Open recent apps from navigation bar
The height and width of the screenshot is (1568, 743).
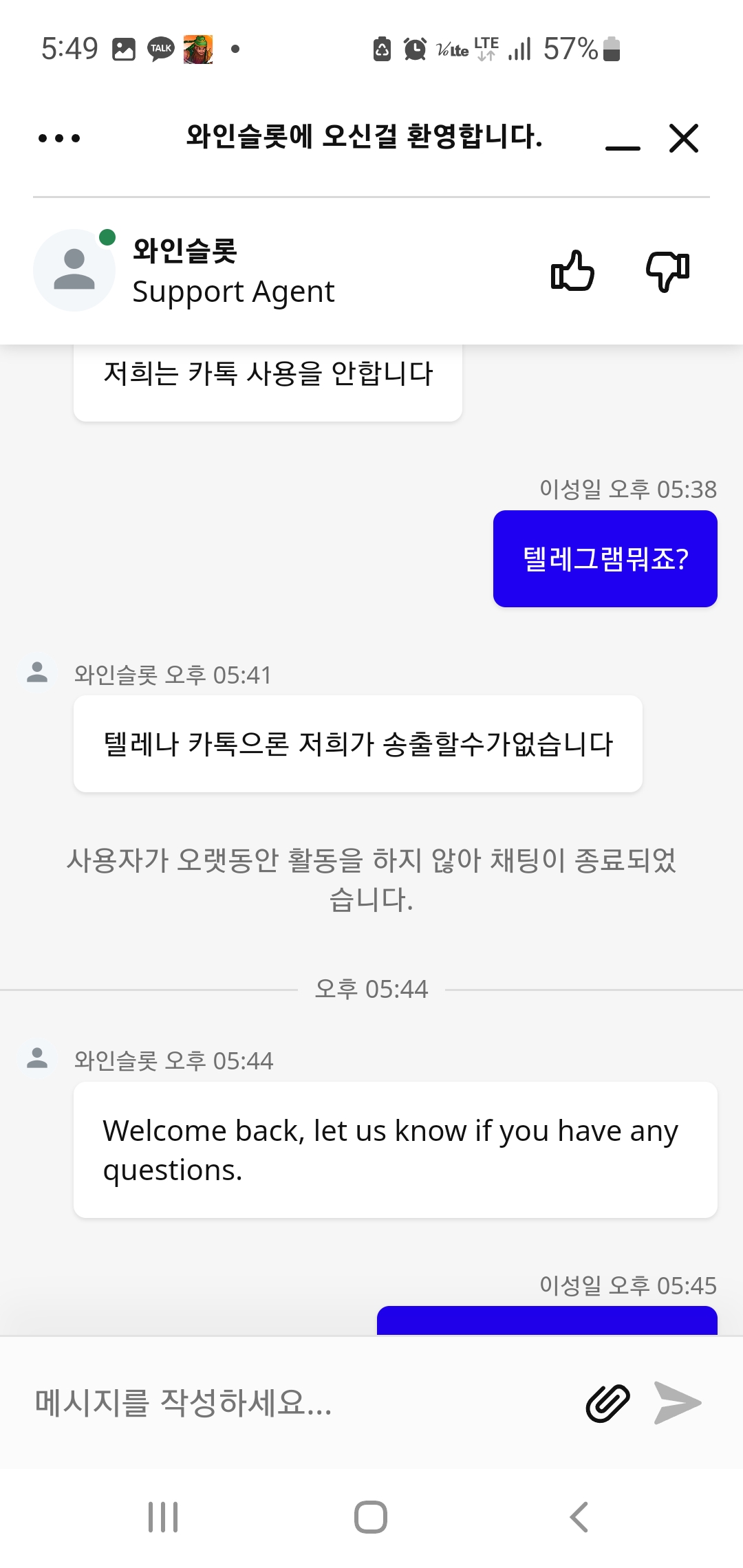tap(164, 1517)
